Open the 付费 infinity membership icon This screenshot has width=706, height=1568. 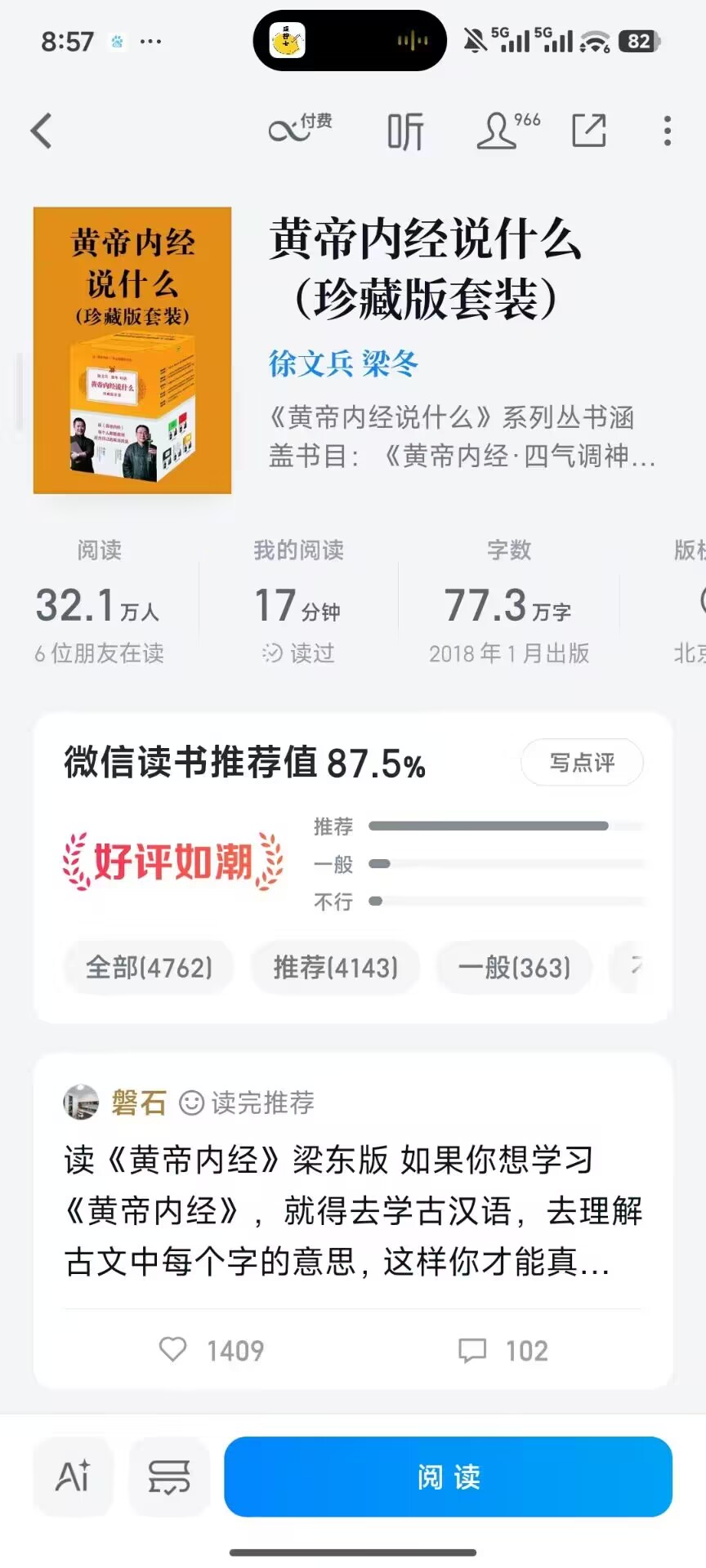pyautogui.click(x=299, y=129)
